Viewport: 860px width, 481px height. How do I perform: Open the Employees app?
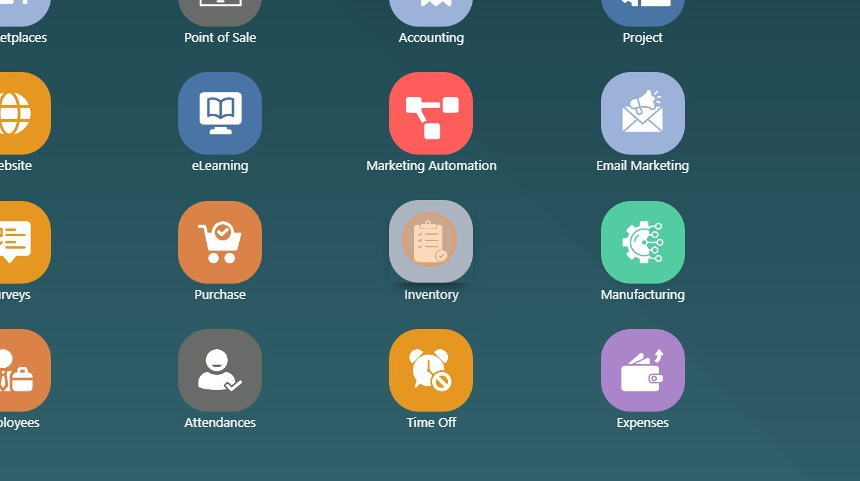pos(20,370)
